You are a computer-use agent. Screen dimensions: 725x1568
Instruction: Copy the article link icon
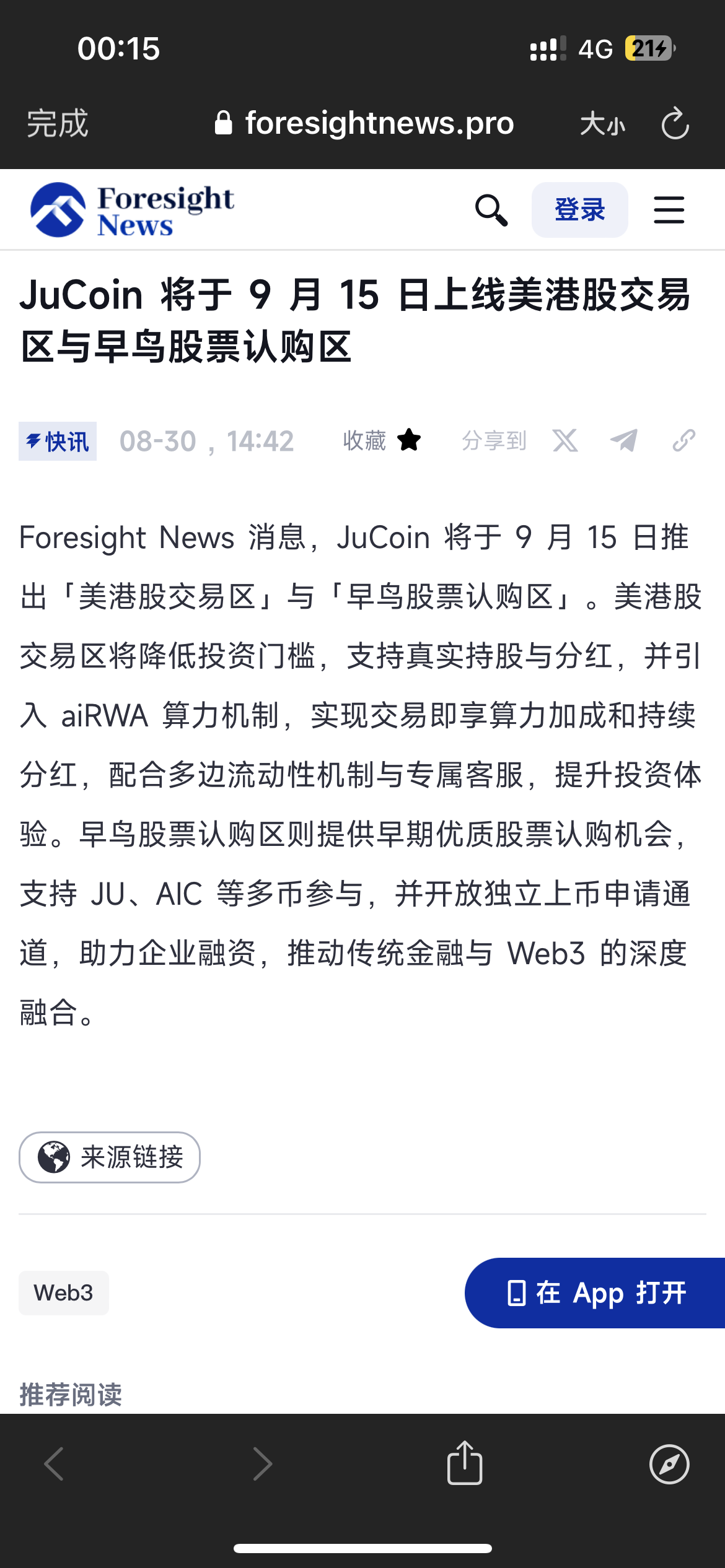(x=684, y=441)
